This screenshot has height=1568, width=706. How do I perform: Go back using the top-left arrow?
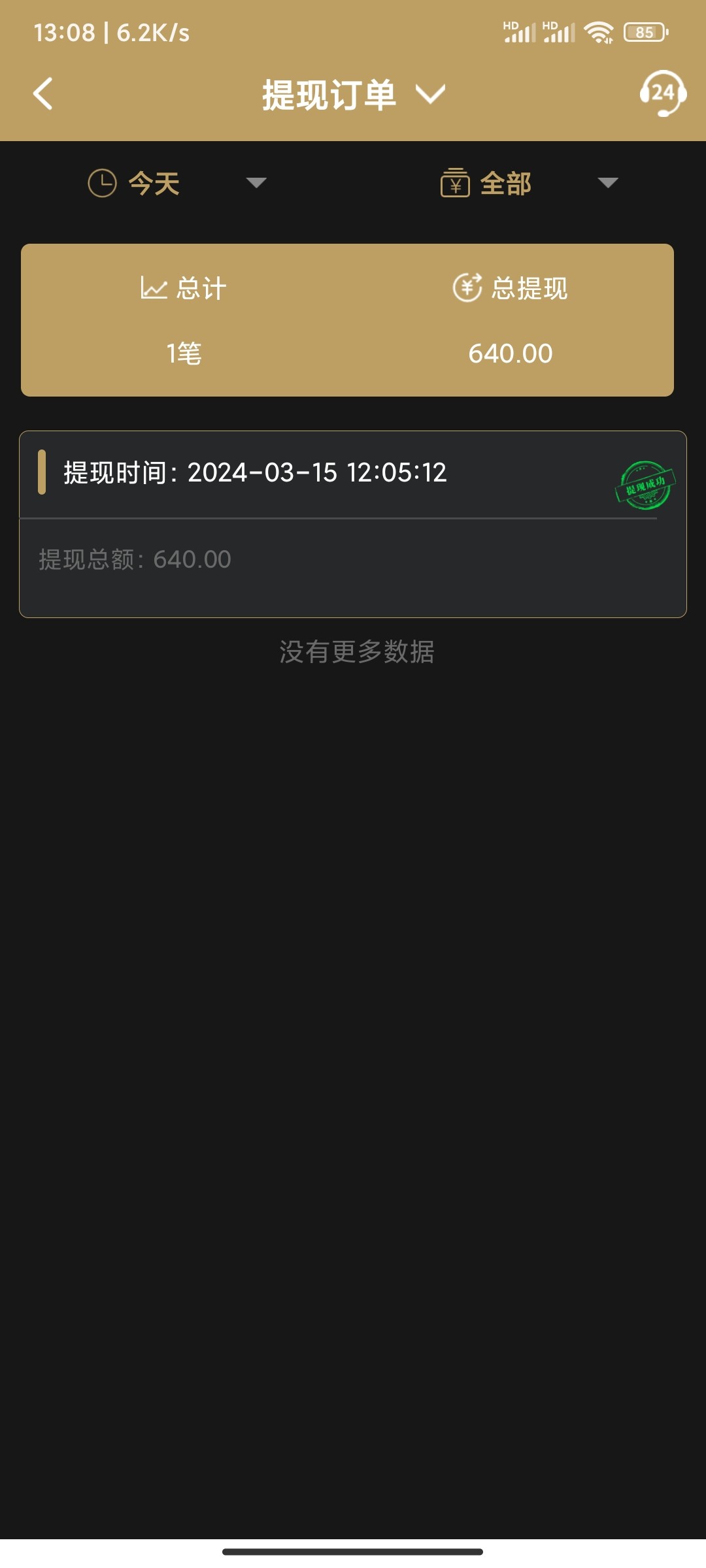pyautogui.click(x=43, y=94)
